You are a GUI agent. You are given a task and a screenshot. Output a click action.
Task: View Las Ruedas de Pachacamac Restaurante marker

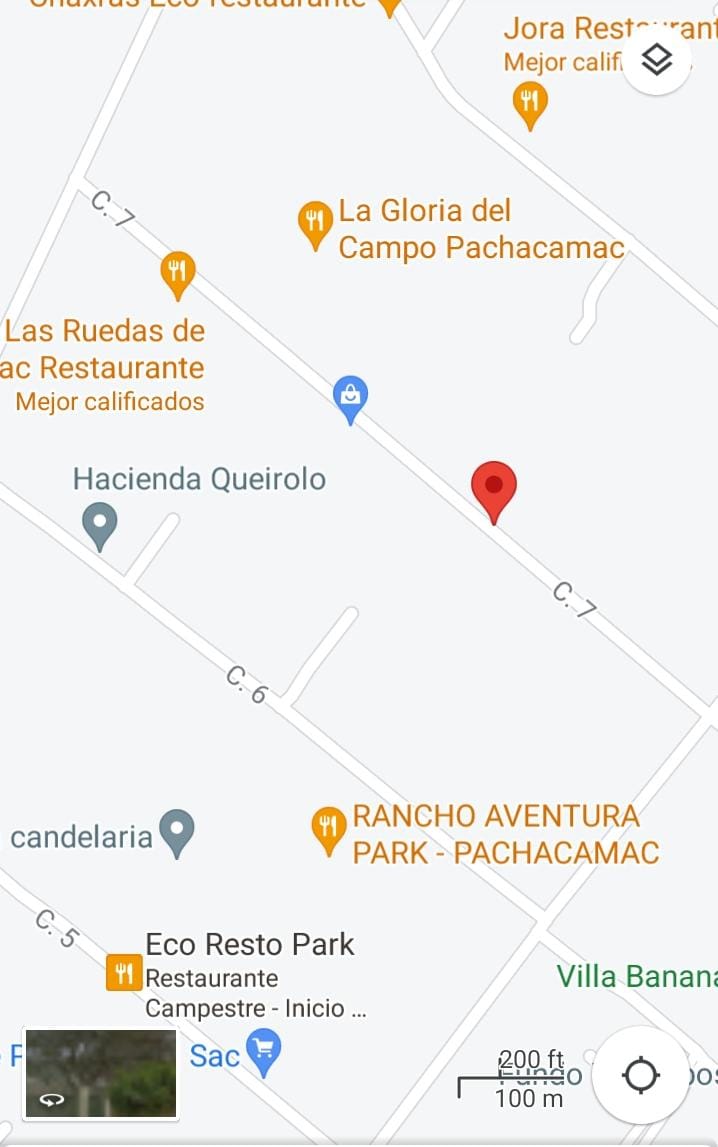click(178, 273)
